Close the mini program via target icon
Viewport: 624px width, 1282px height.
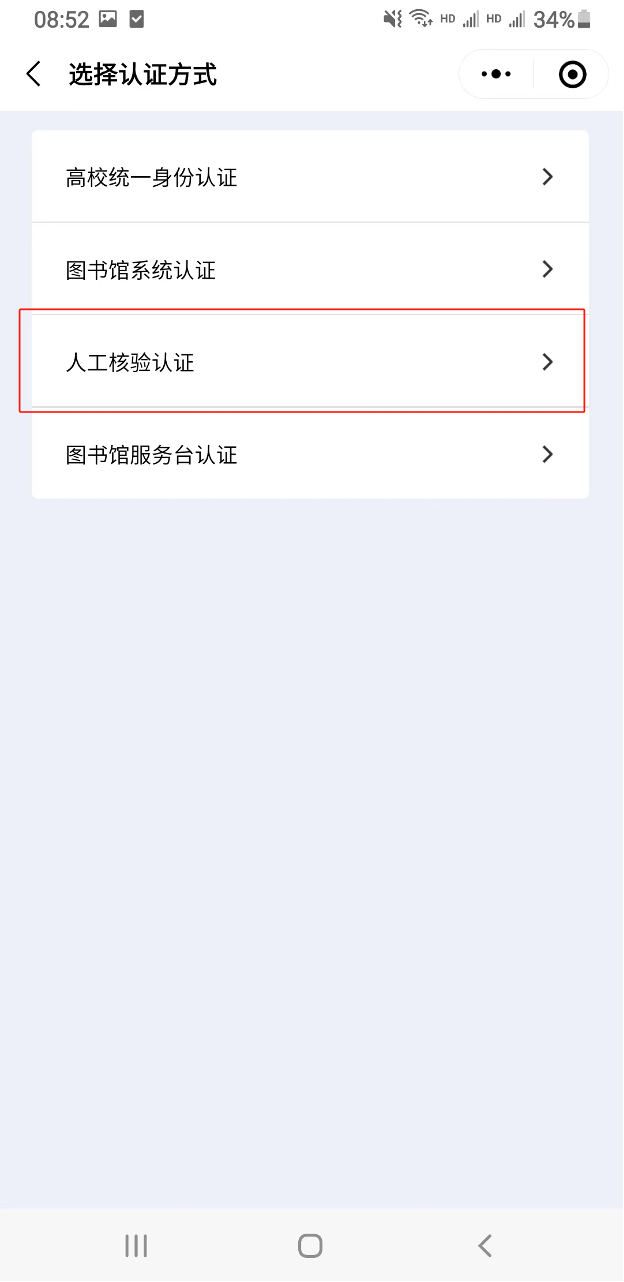click(x=572, y=74)
